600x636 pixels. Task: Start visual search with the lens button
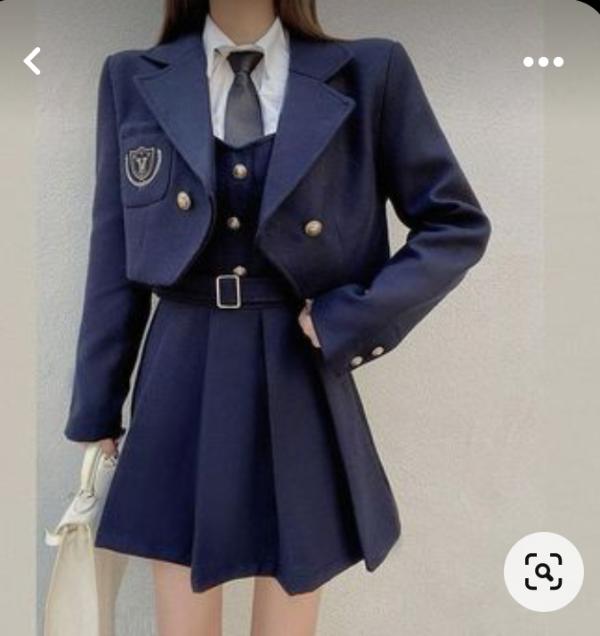543,572
